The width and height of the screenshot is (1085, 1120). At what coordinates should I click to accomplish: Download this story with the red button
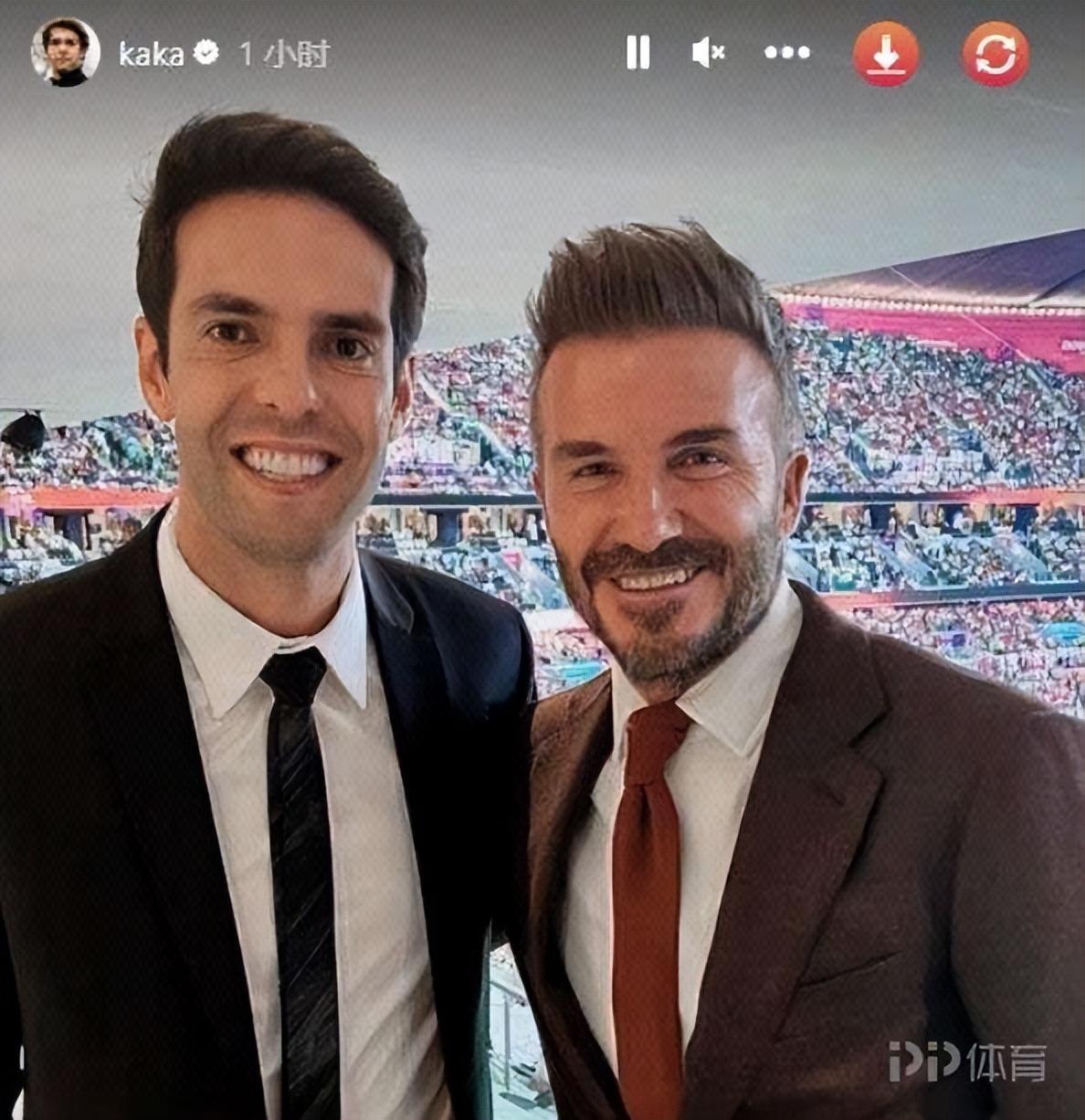tap(886, 54)
